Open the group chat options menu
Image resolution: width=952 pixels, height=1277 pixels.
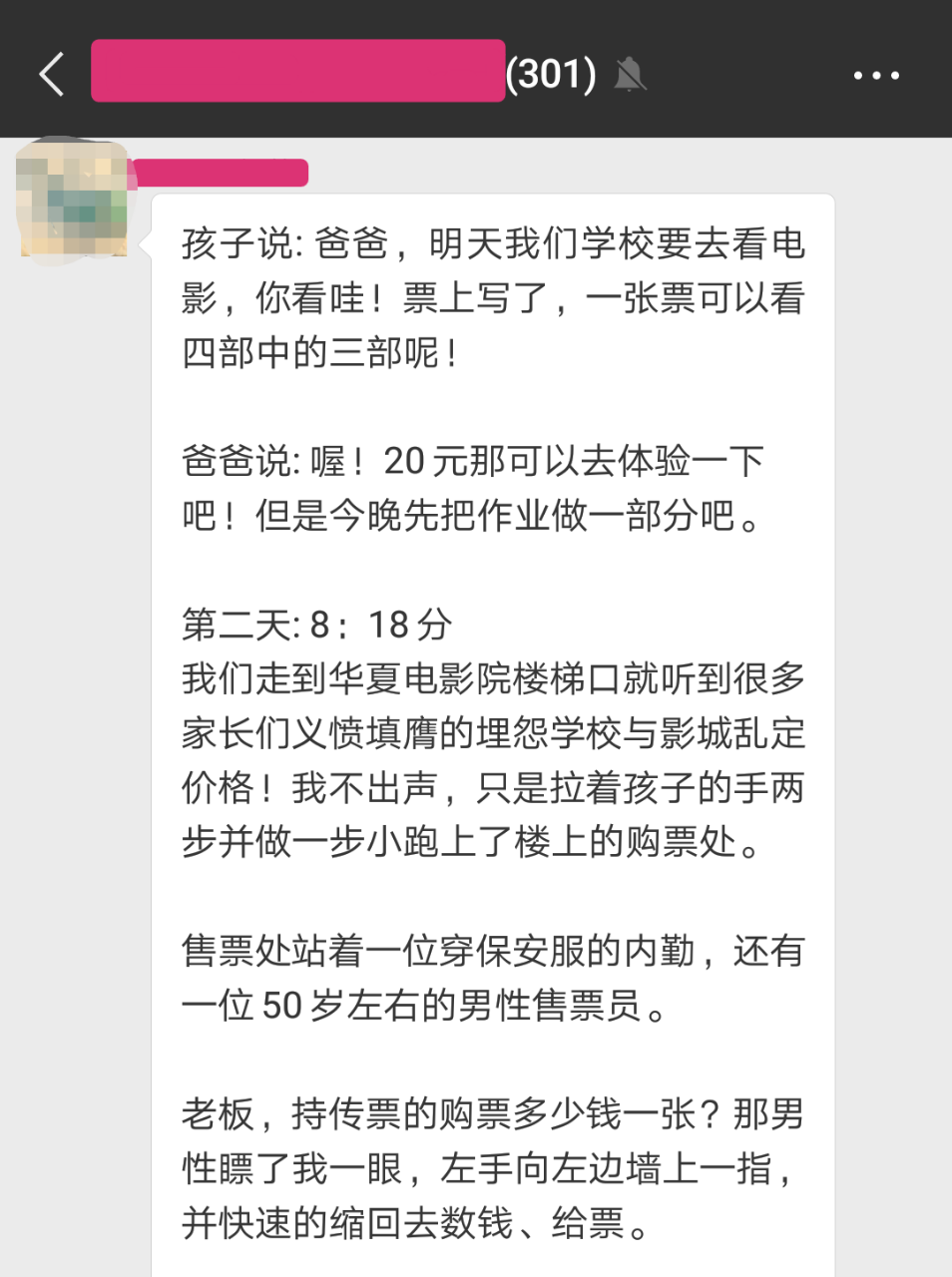point(876,75)
